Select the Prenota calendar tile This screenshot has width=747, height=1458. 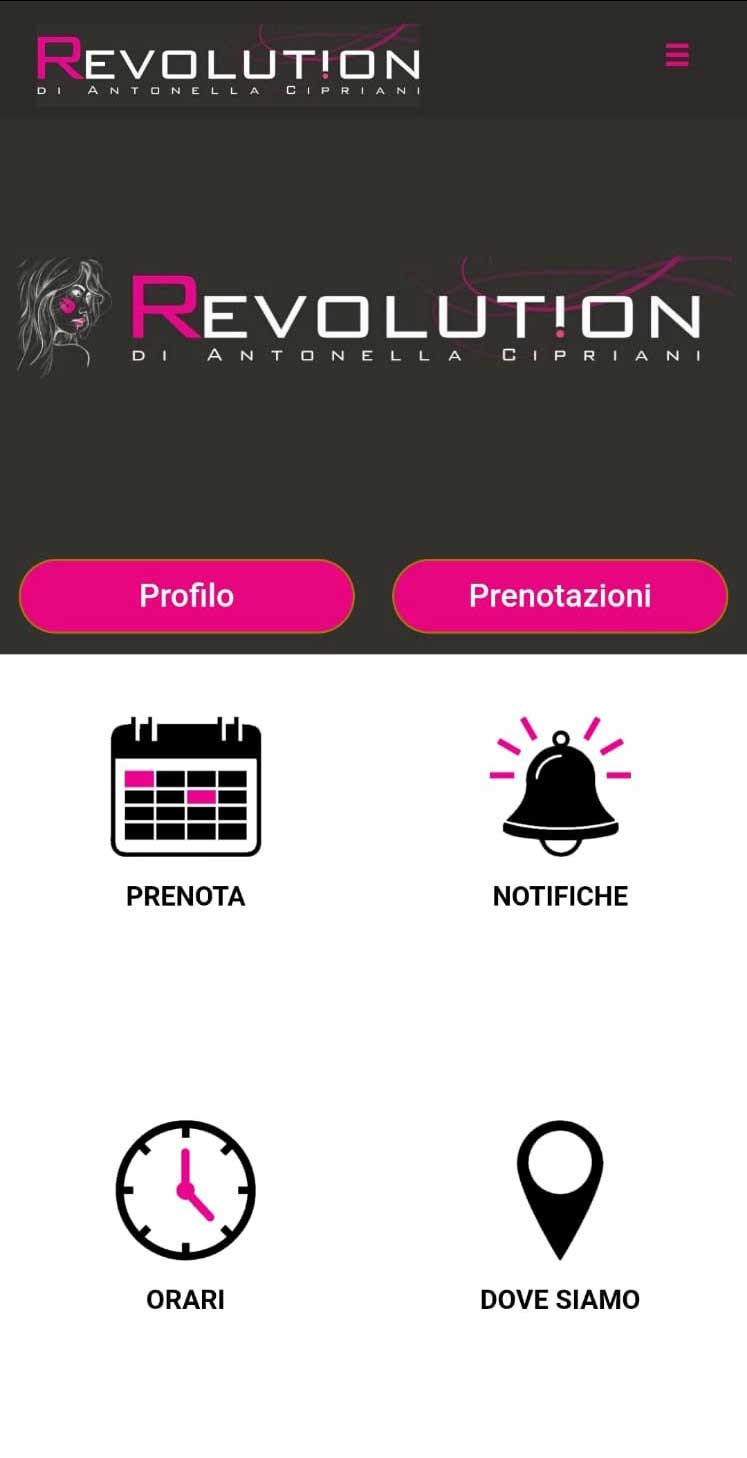click(186, 812)
